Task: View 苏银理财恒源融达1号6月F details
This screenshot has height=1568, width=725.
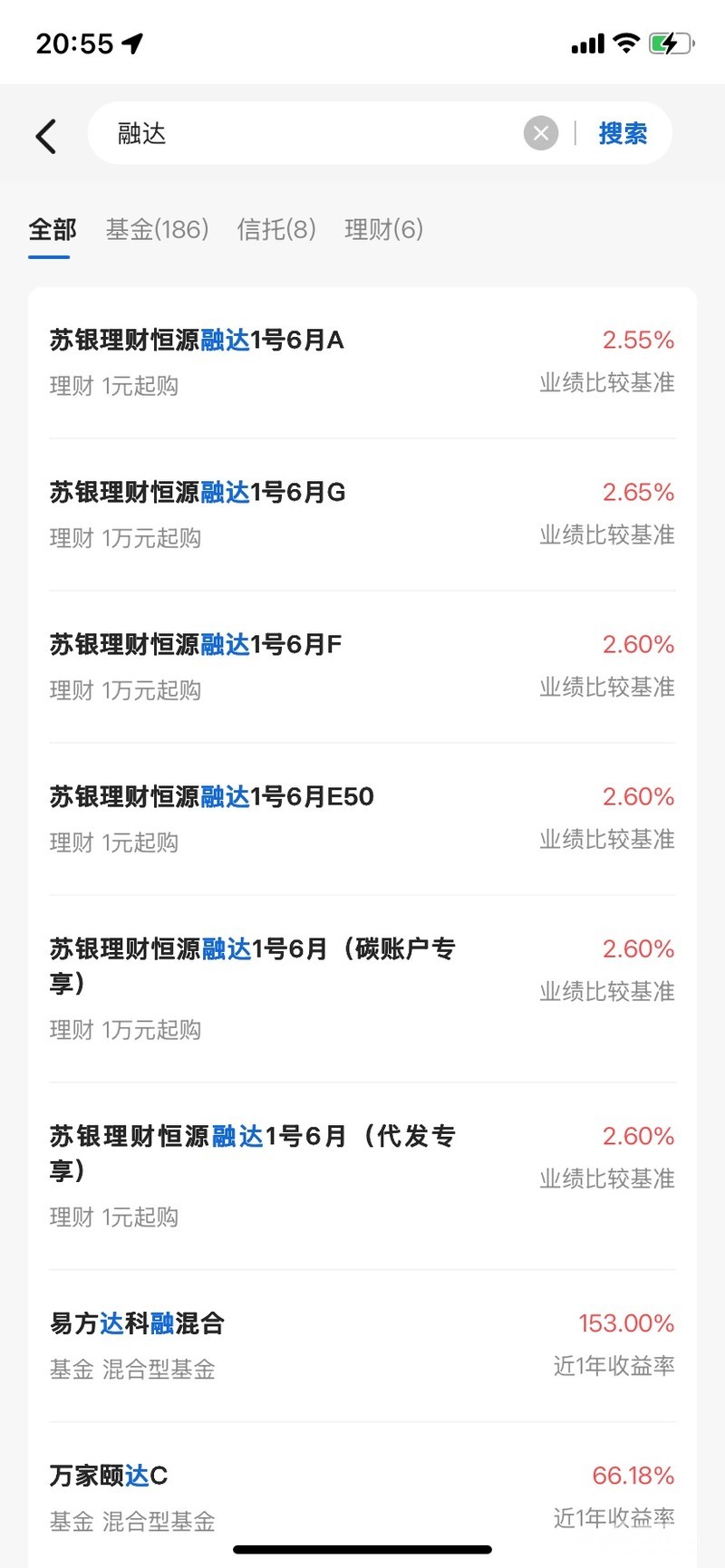Action: (x=362, y=666)
